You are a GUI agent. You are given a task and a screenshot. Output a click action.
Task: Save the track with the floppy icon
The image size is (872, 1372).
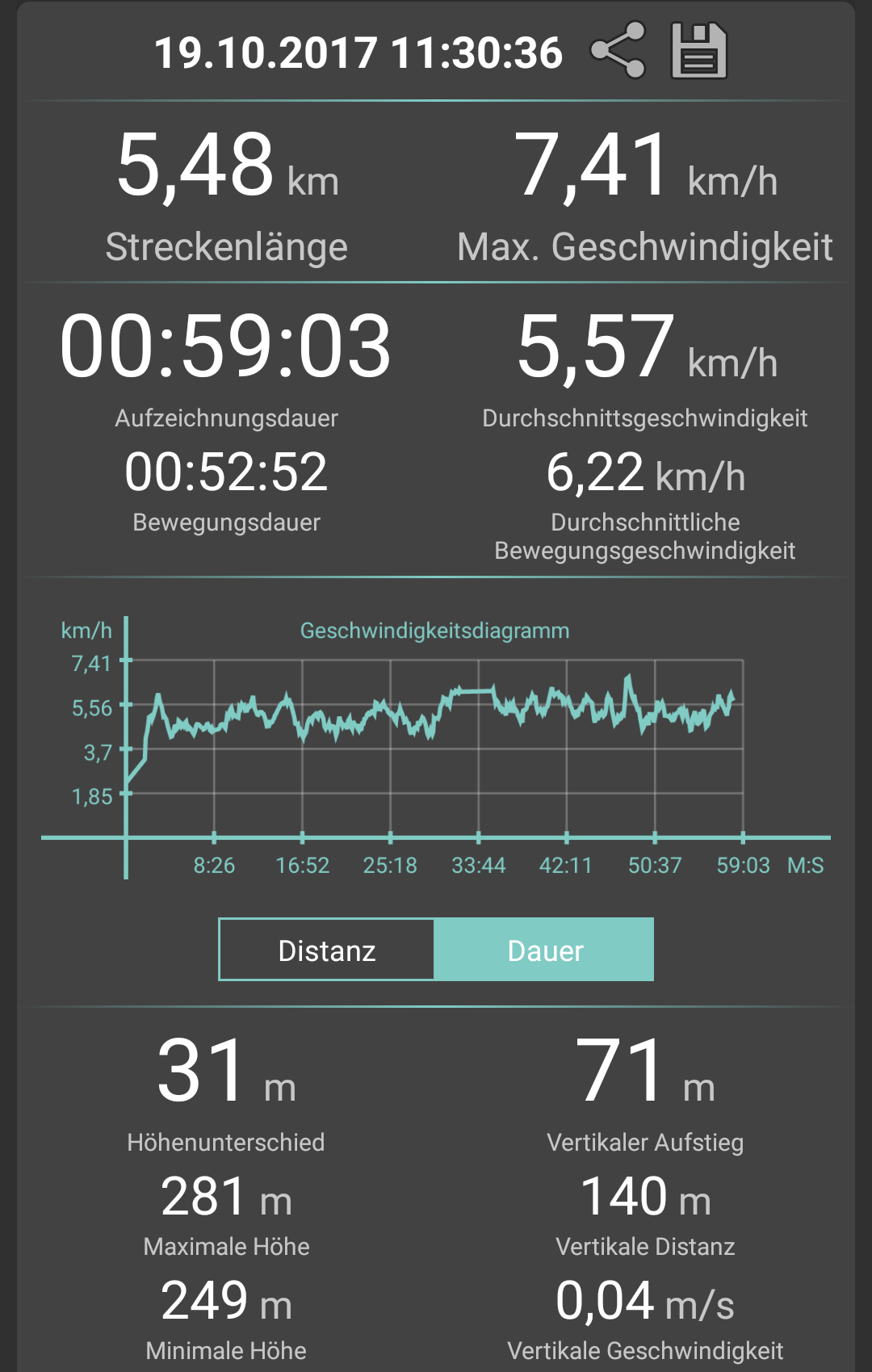[699, 51]
